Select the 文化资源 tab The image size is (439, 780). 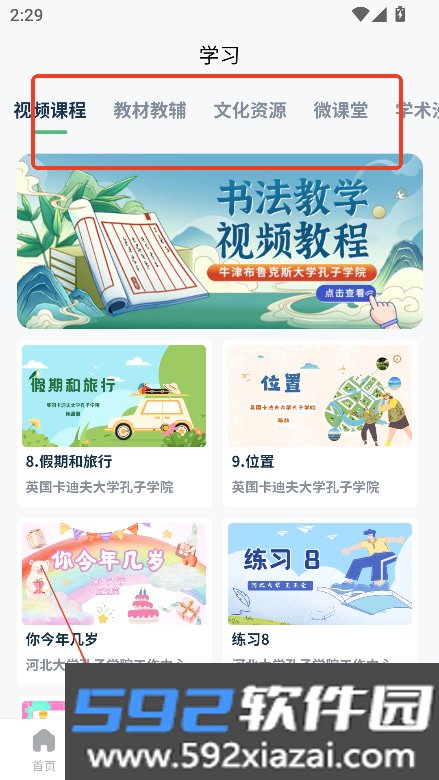click(250, 110)
